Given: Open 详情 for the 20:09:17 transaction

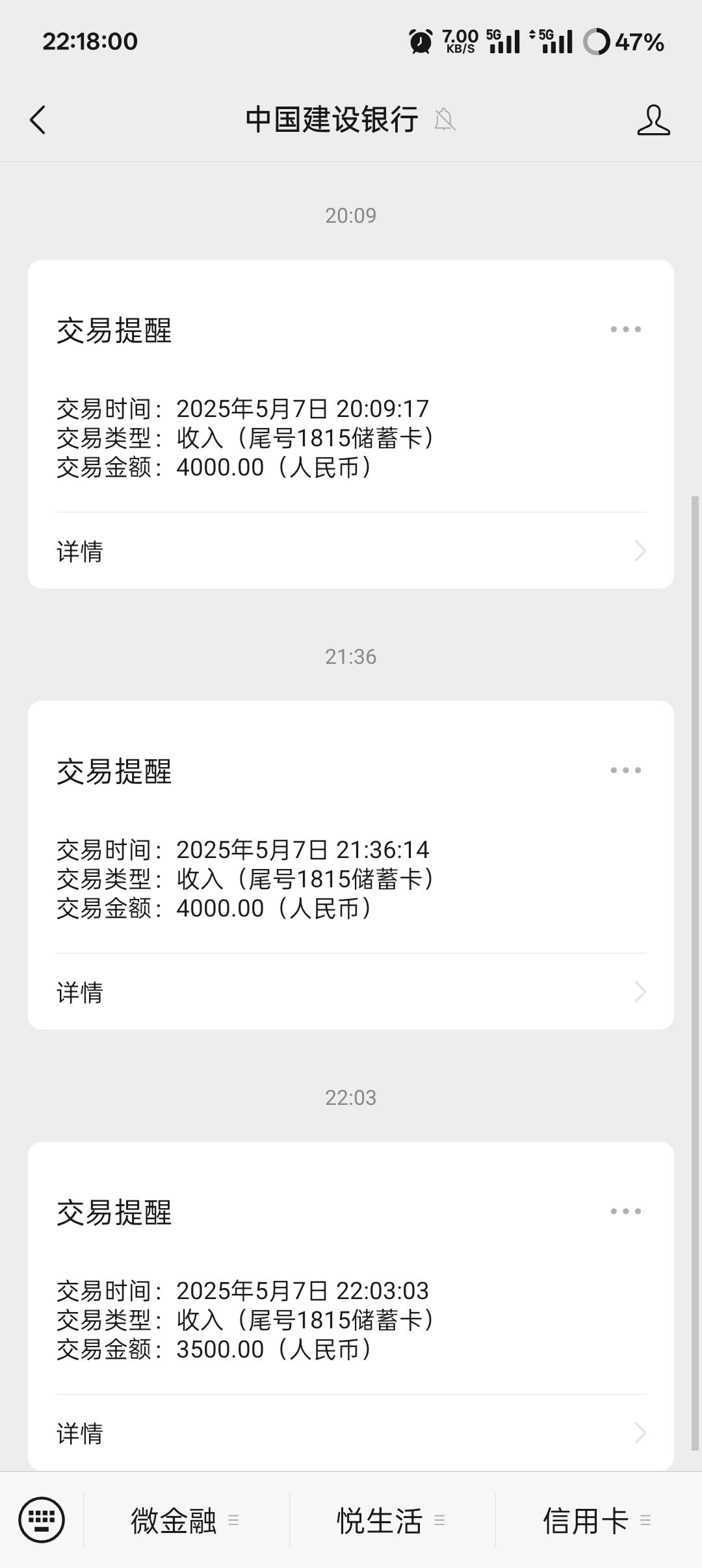Looking at the screenshot, I should point(351,551).
